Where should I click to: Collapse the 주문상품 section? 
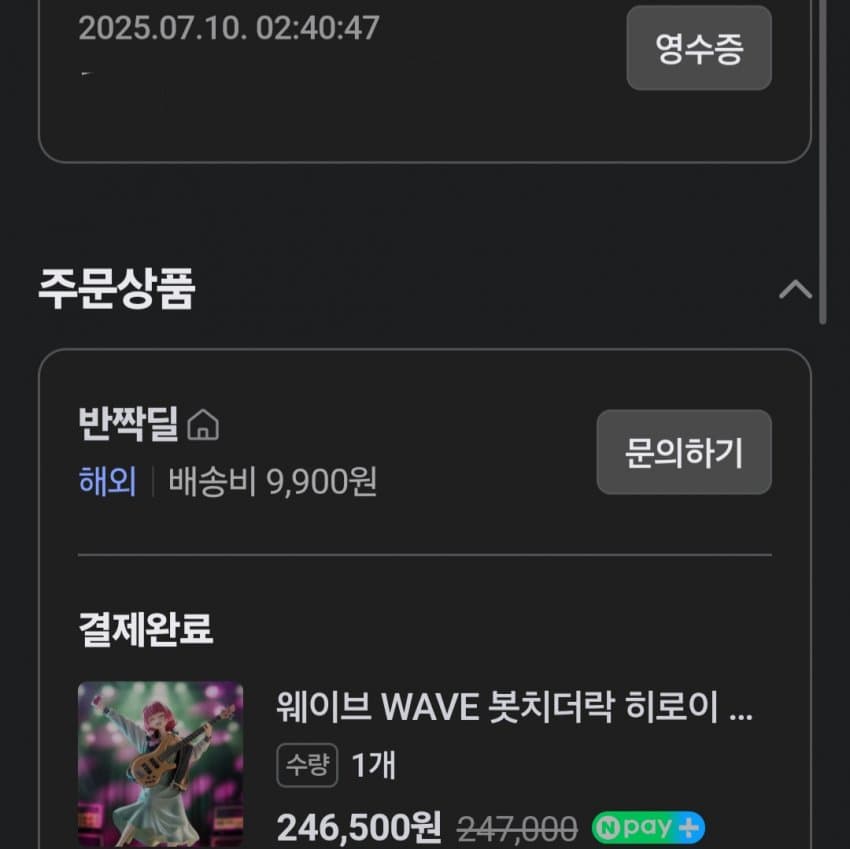point(795,290)
